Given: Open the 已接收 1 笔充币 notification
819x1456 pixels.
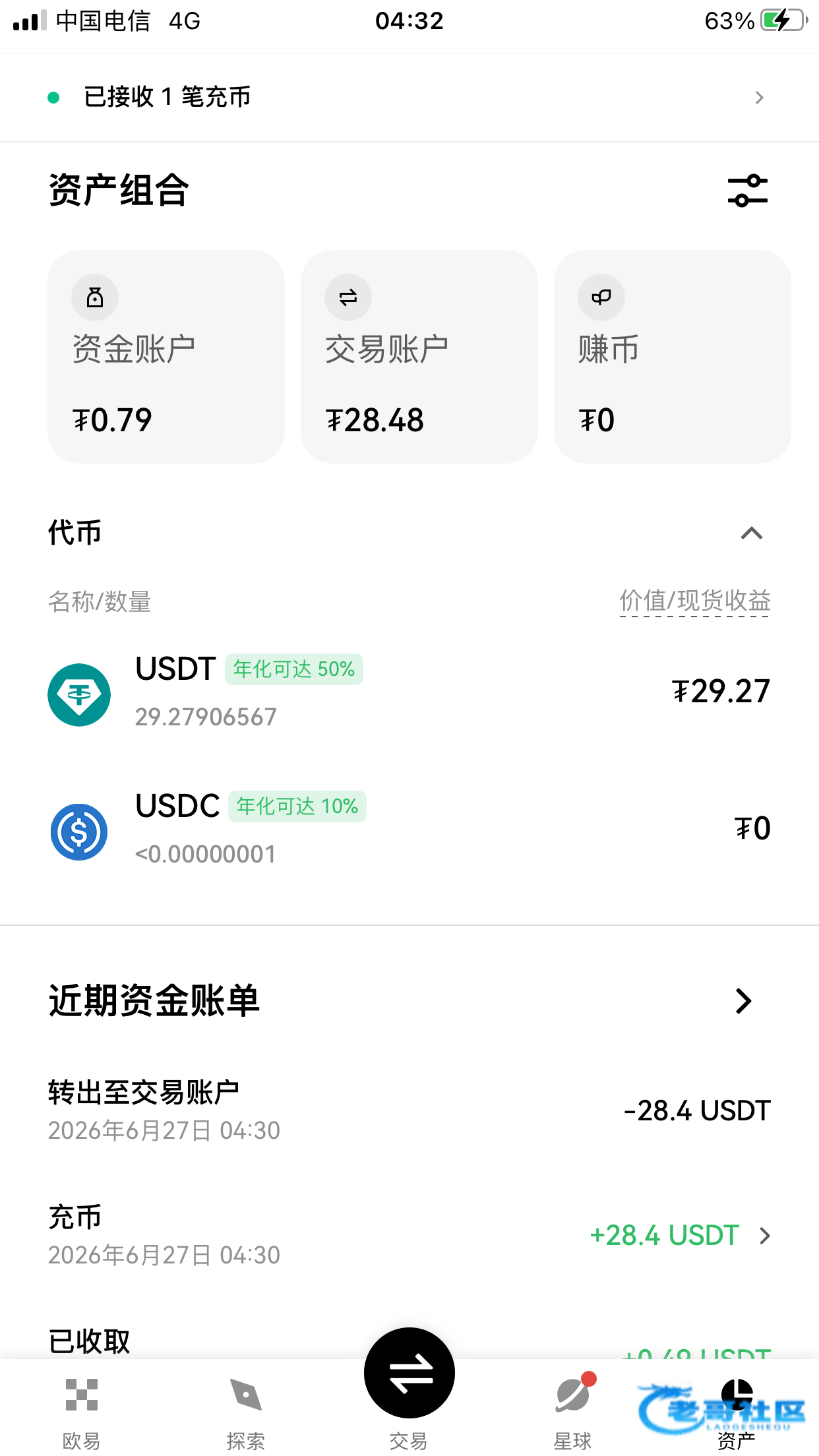Looking at the screenshot, I should click(409, 98).
